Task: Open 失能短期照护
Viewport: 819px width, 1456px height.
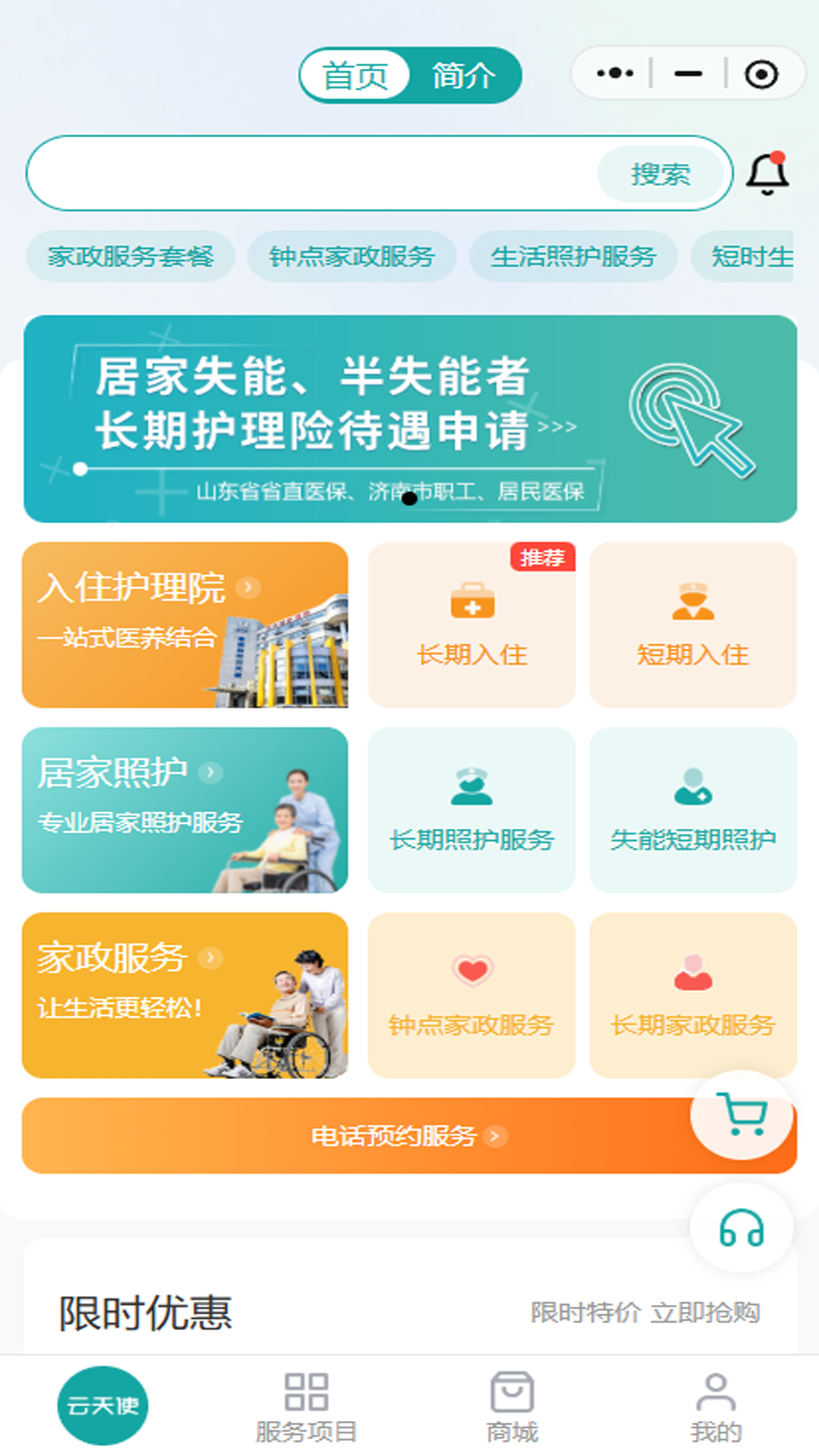Action: [x=693, y=810]
